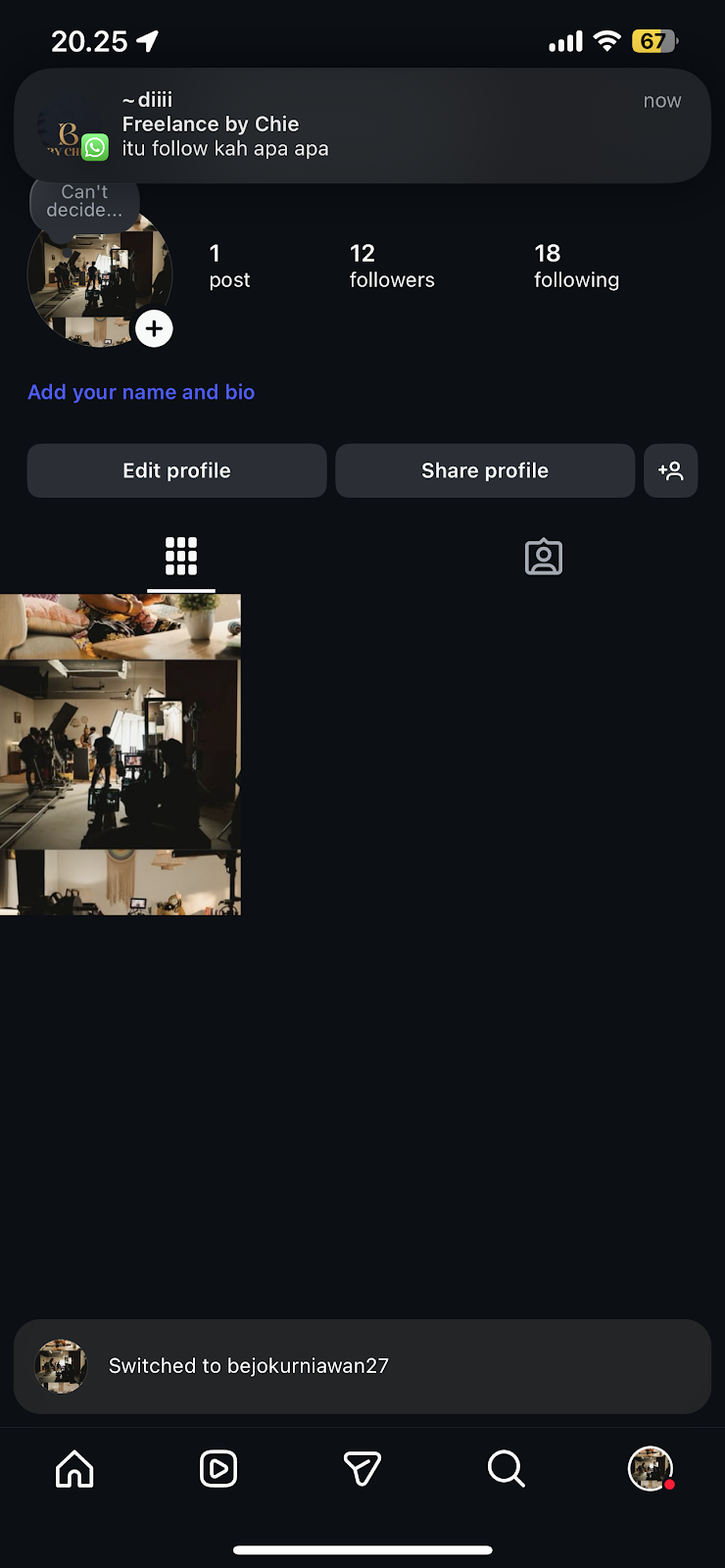Open the 18 following list
Screen dimensions: 725x1568
click(x=576, y=267)
